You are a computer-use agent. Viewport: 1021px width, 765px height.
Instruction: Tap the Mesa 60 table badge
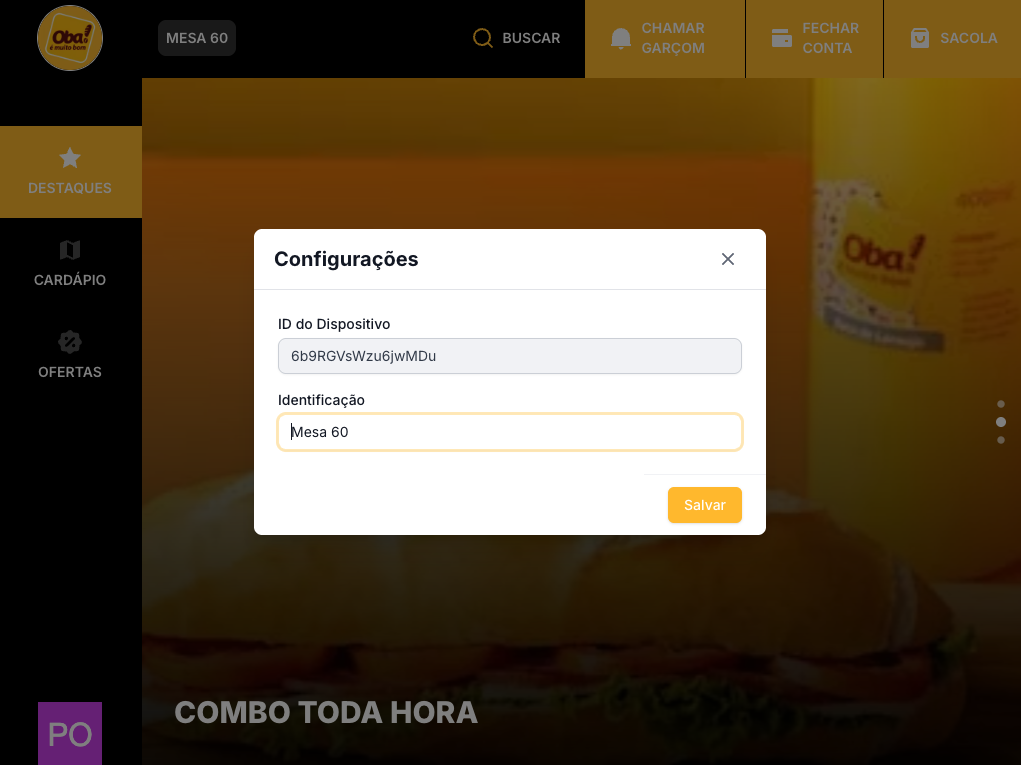(197, 38)
